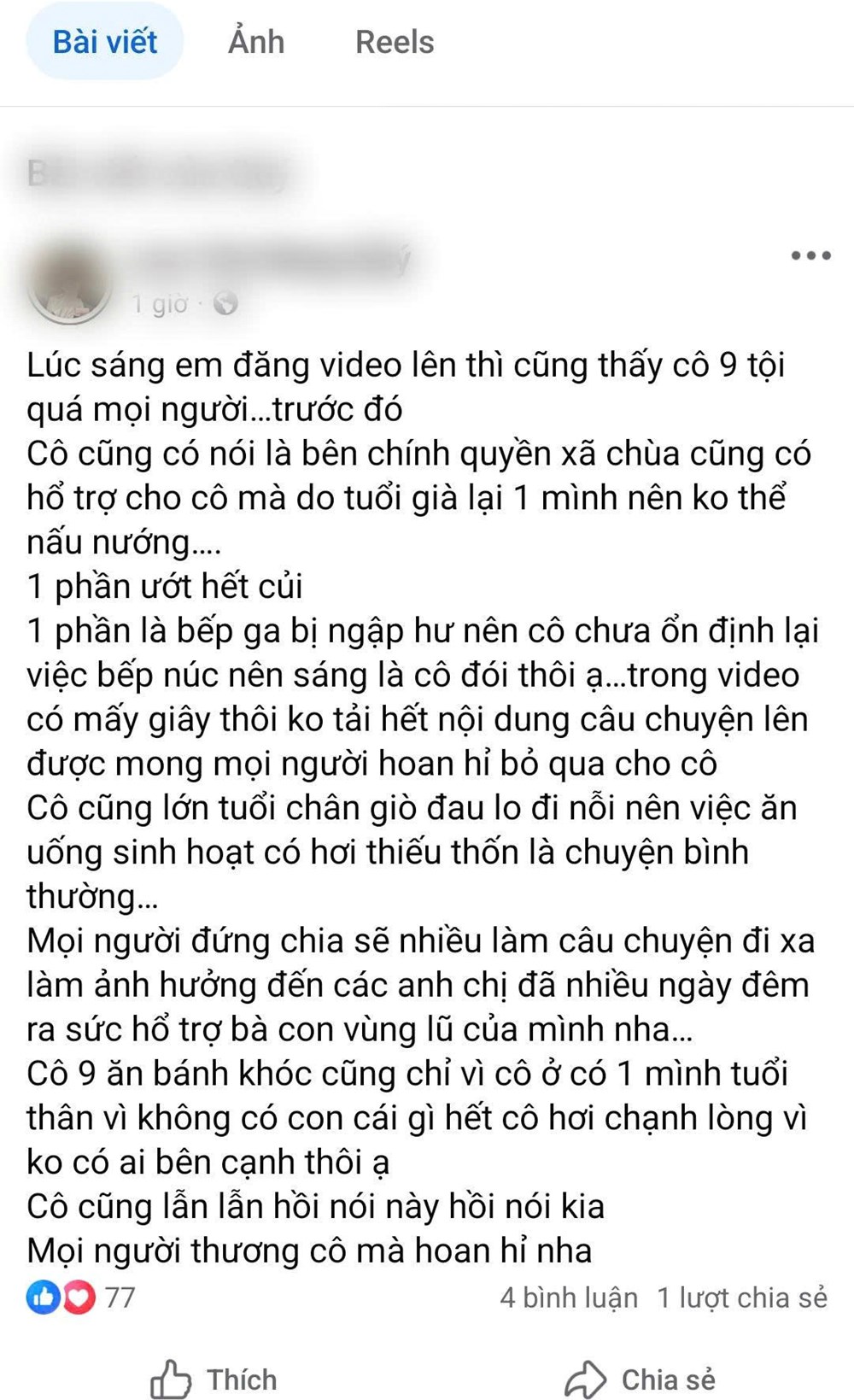The image size is (854, 1400).
Task: Switch to the Reels tab
Action: point(395,41)
